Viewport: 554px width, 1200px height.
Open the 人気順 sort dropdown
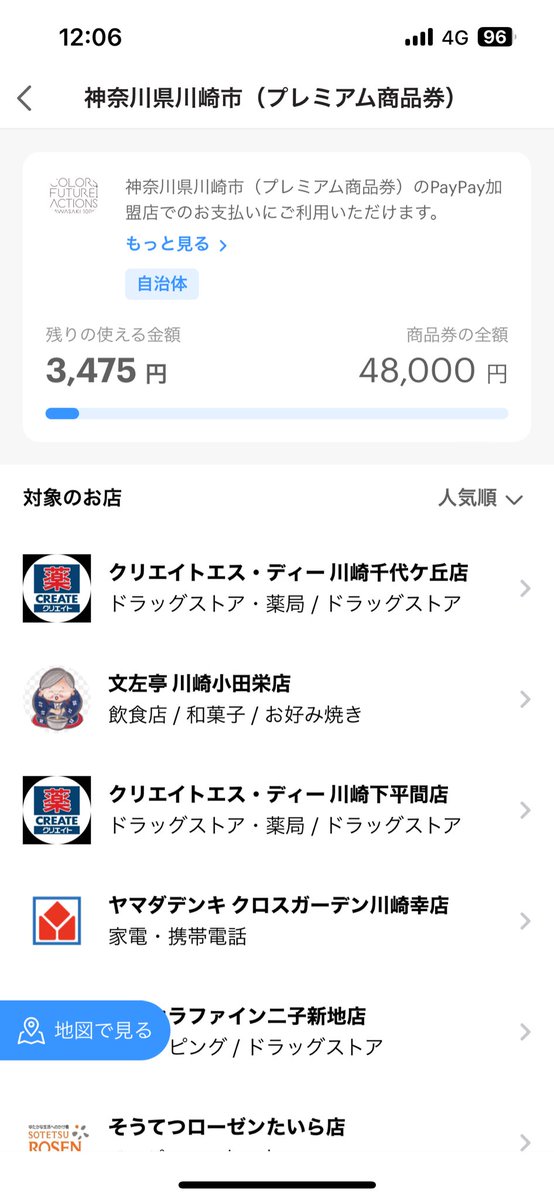click(x=480, y=498)
